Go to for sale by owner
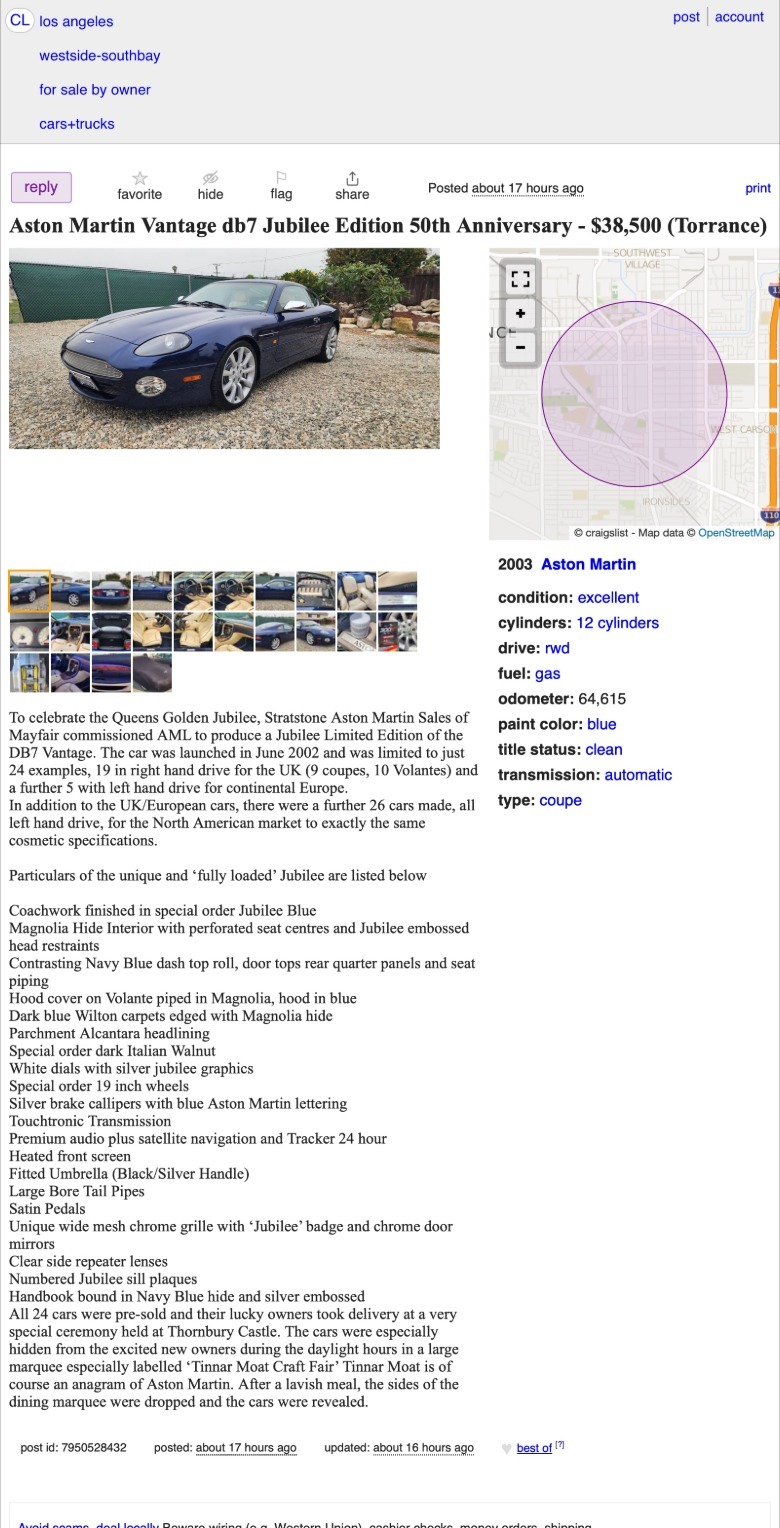Screen dimensions: 780x1528 (95, 90)
